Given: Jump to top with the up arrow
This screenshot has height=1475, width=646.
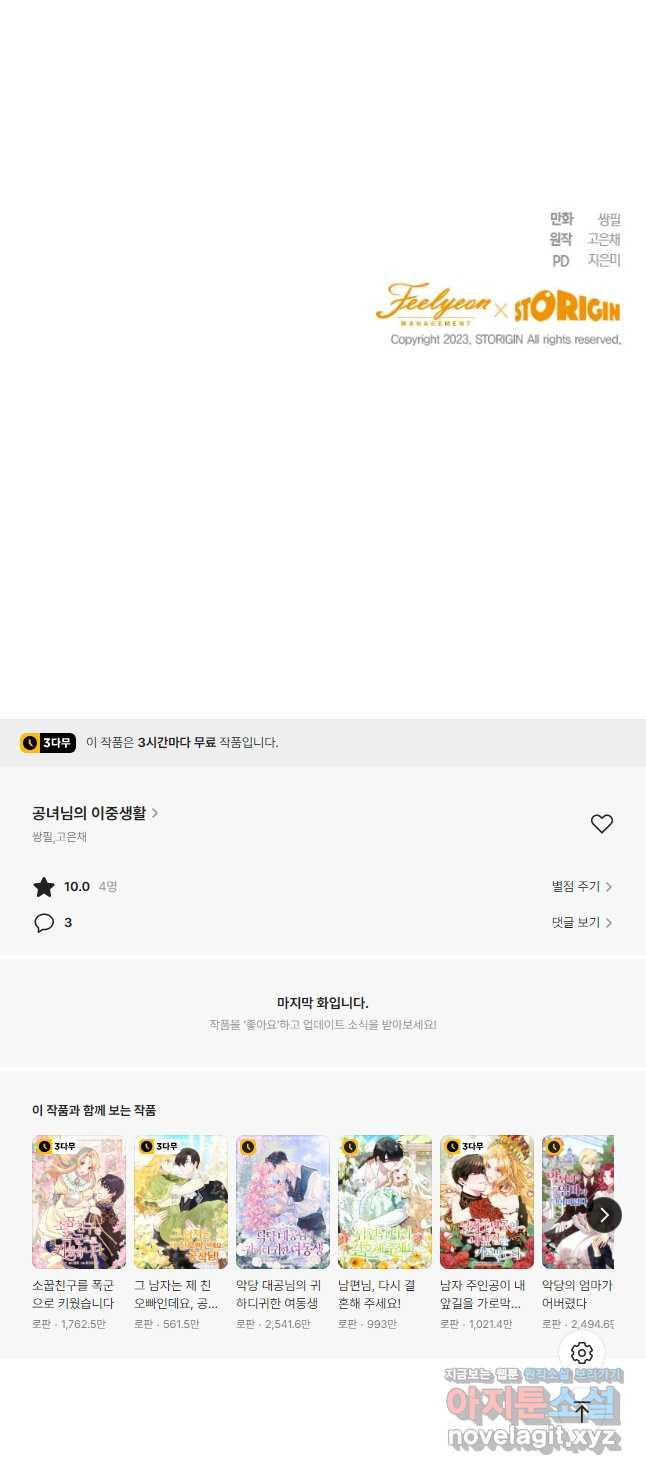Looking at the screenshot, I should 582,1411.
